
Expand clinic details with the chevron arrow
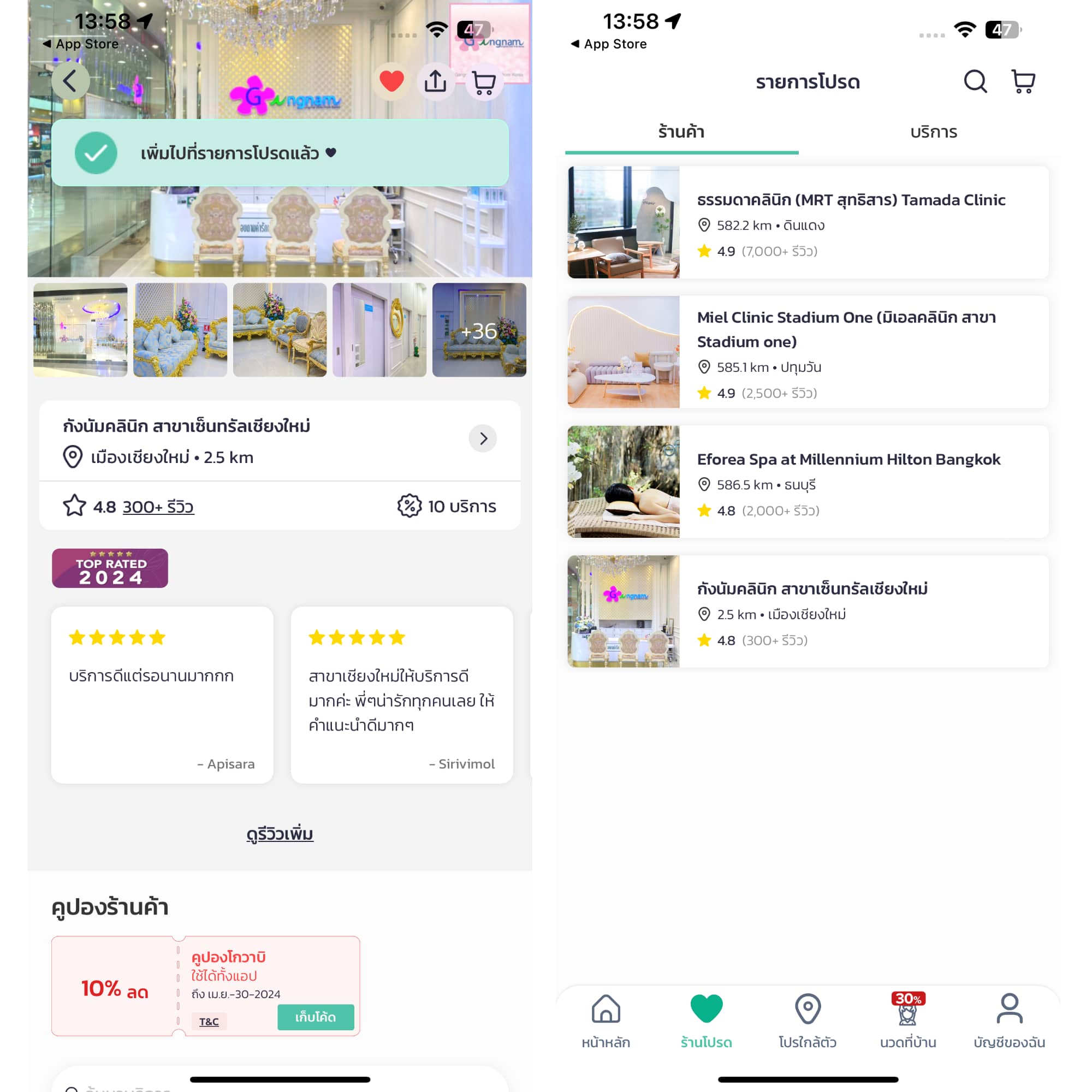pyautogui.click(x=483, y=438)
